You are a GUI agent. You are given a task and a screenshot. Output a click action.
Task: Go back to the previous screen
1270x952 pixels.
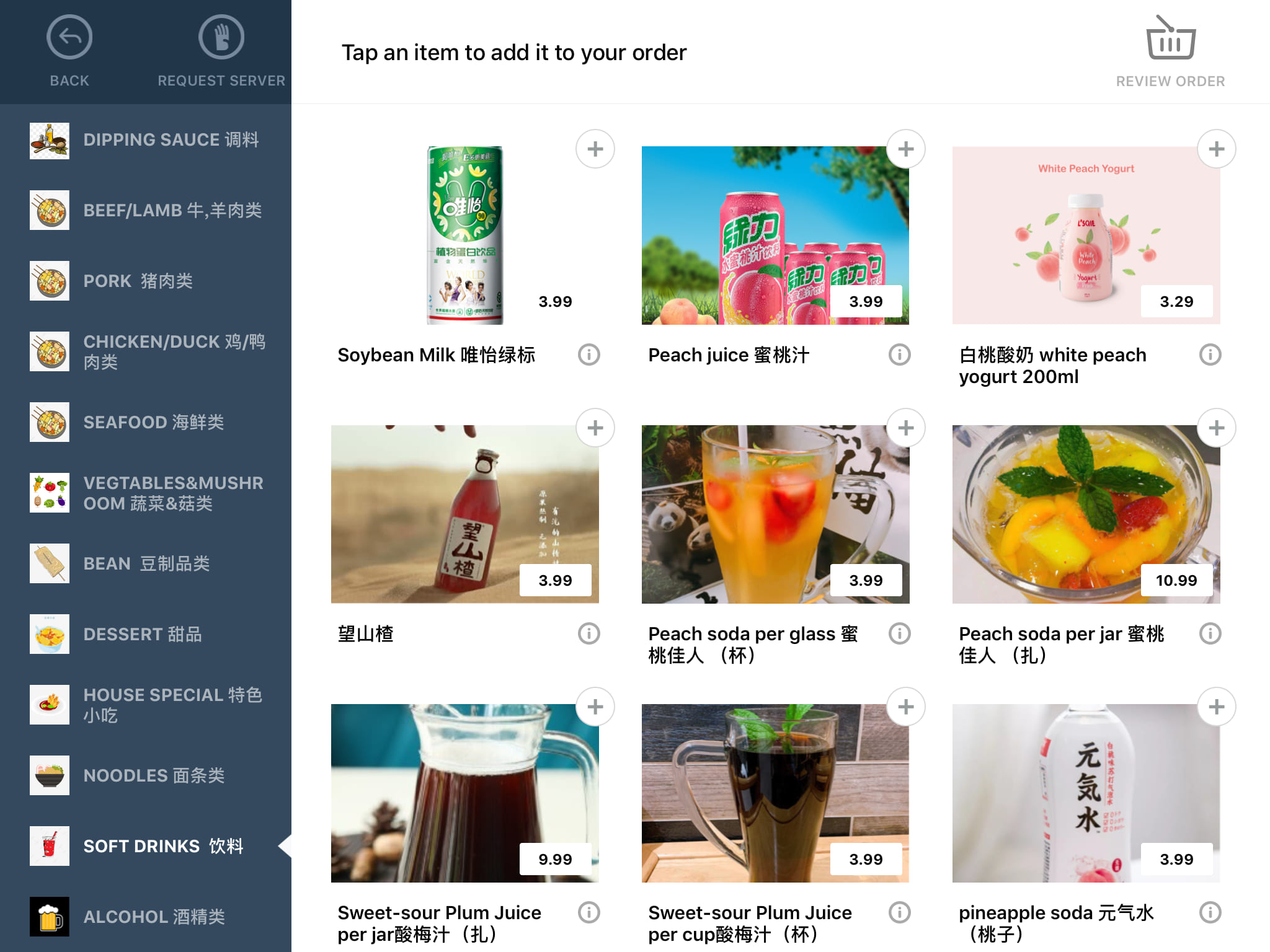point(69,51)
